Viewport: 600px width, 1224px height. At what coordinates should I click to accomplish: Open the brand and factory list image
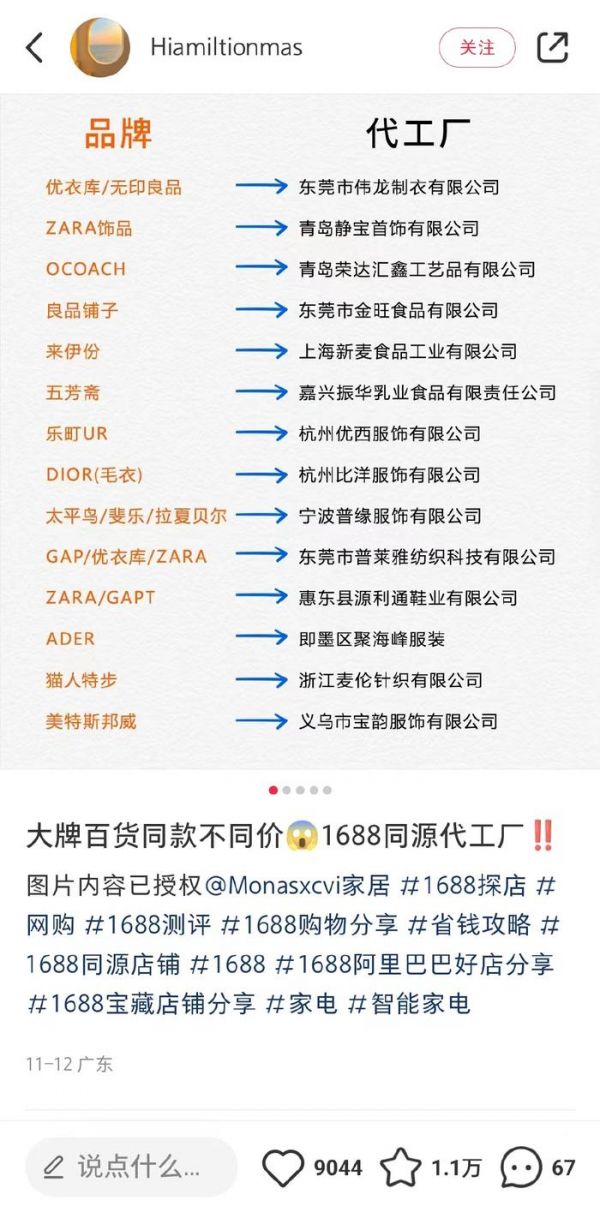(x=300, y=430)
